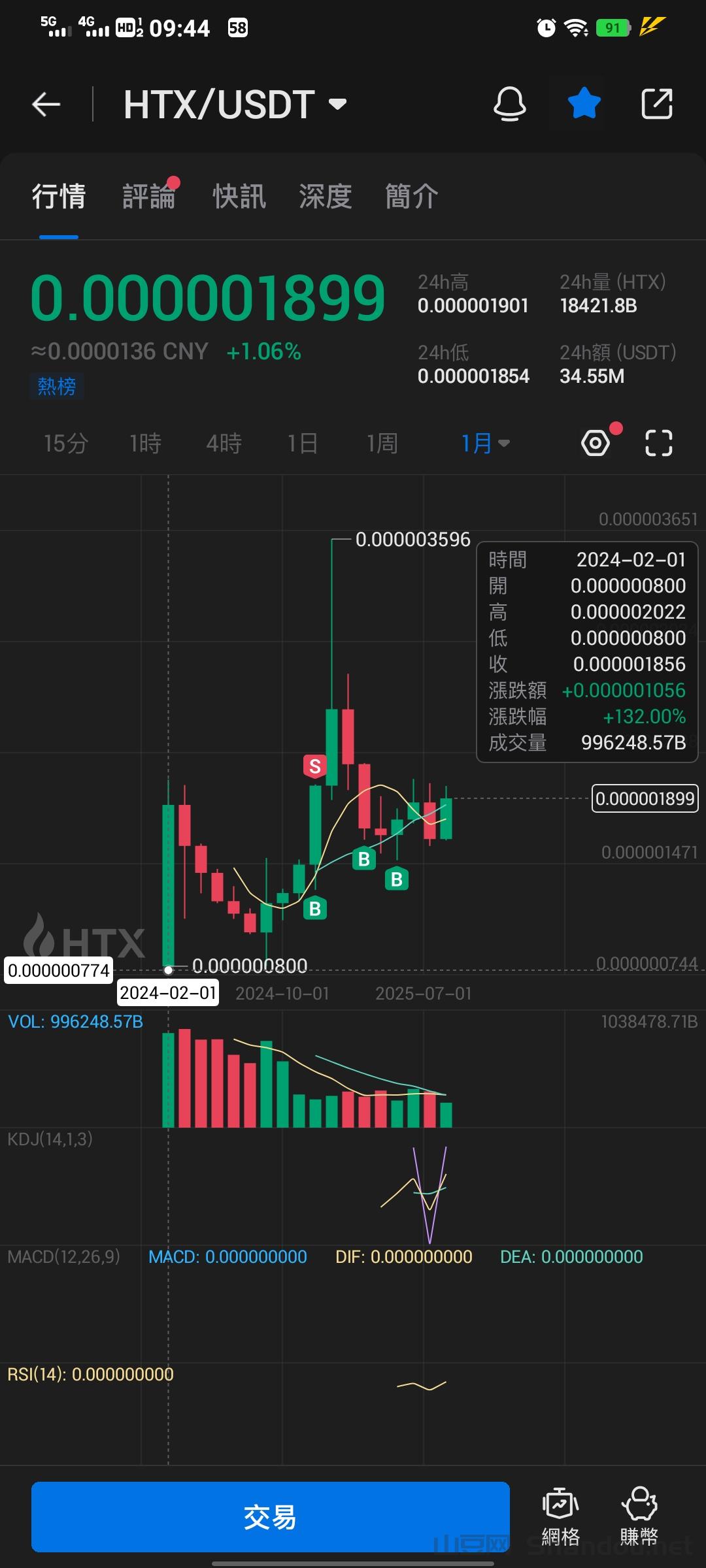The height and width of the screenshot is (1568, 706).
Task: Select the 1周 chart interval
Action: click(x=382, y=444)
